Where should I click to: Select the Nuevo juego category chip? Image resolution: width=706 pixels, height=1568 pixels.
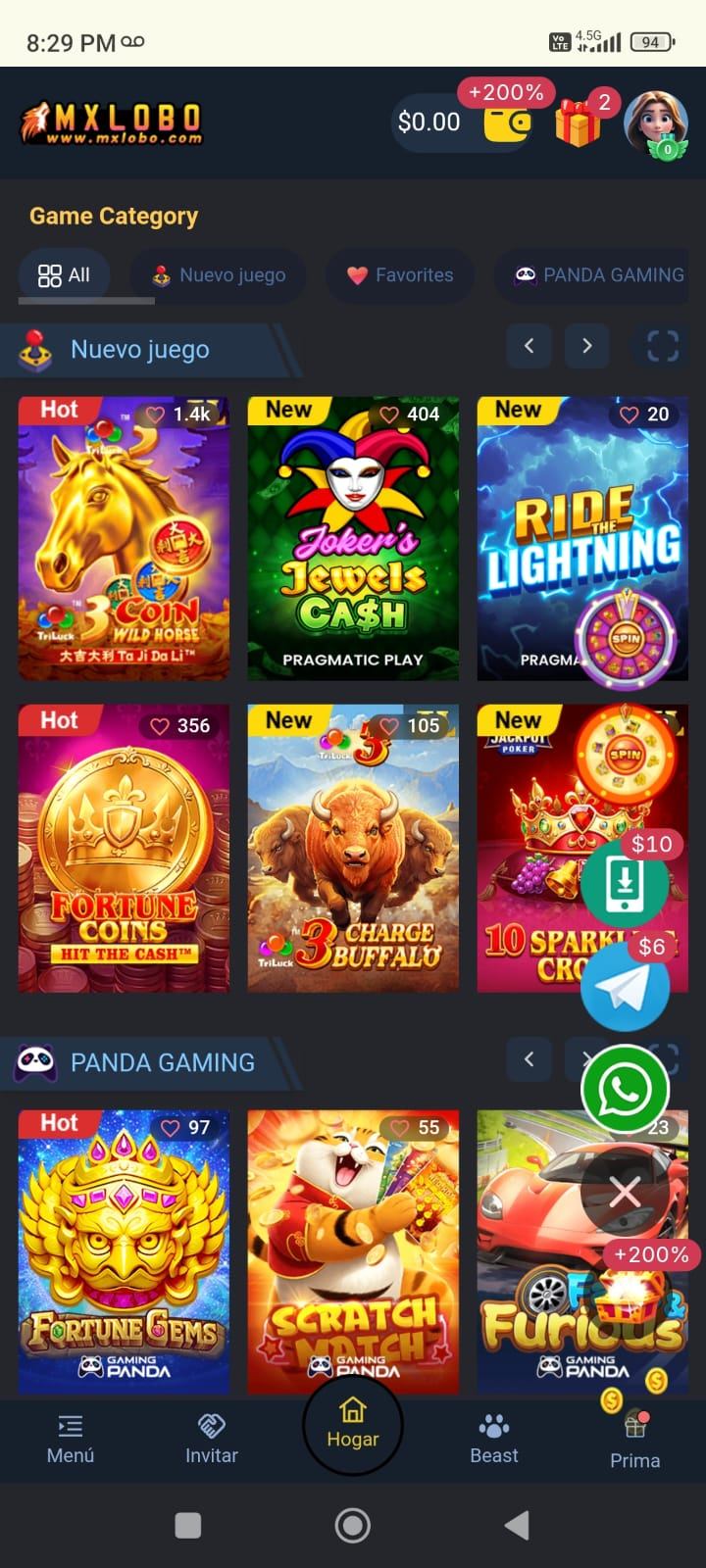(218, 275)
